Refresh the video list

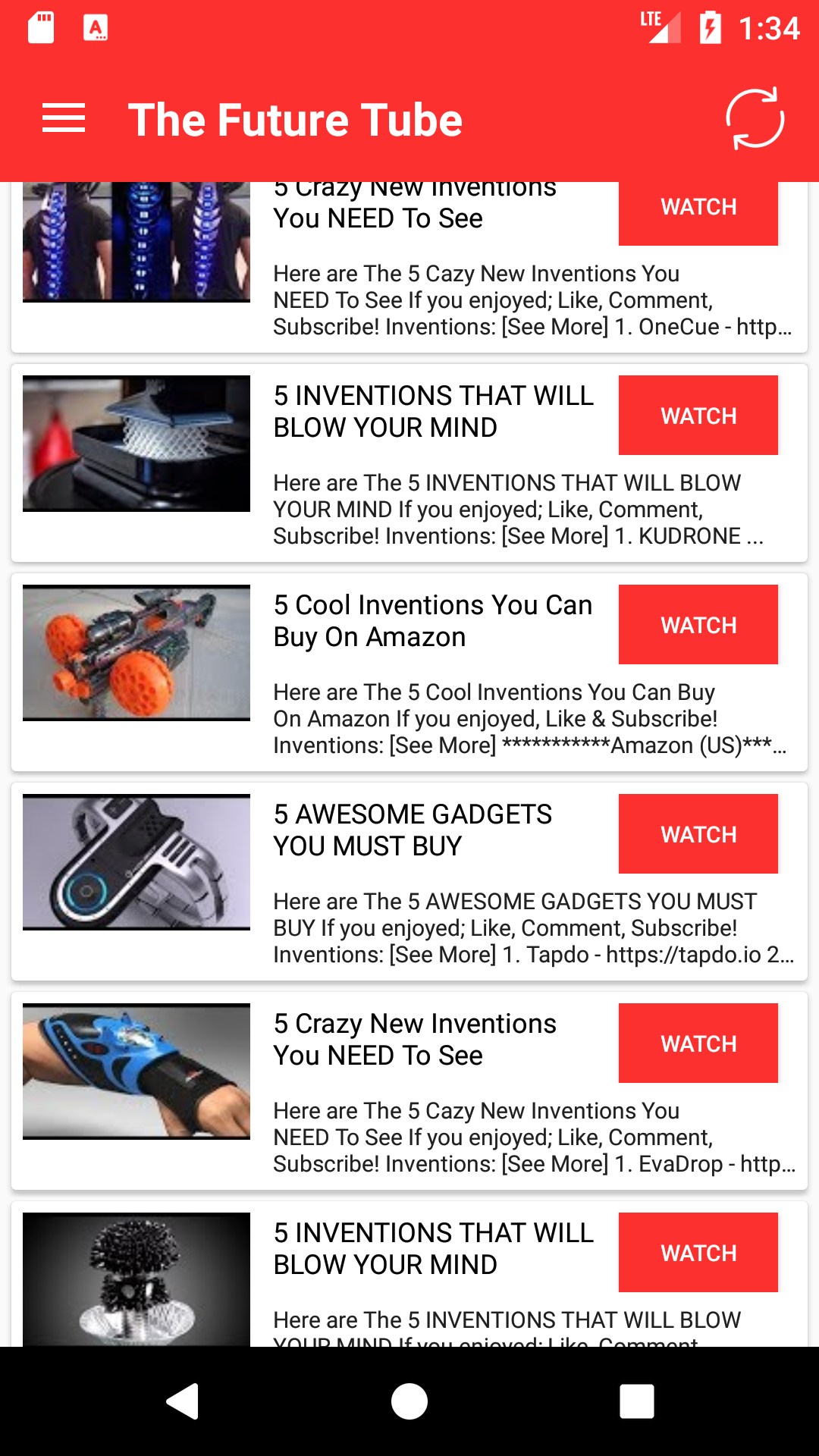[755, 119]
